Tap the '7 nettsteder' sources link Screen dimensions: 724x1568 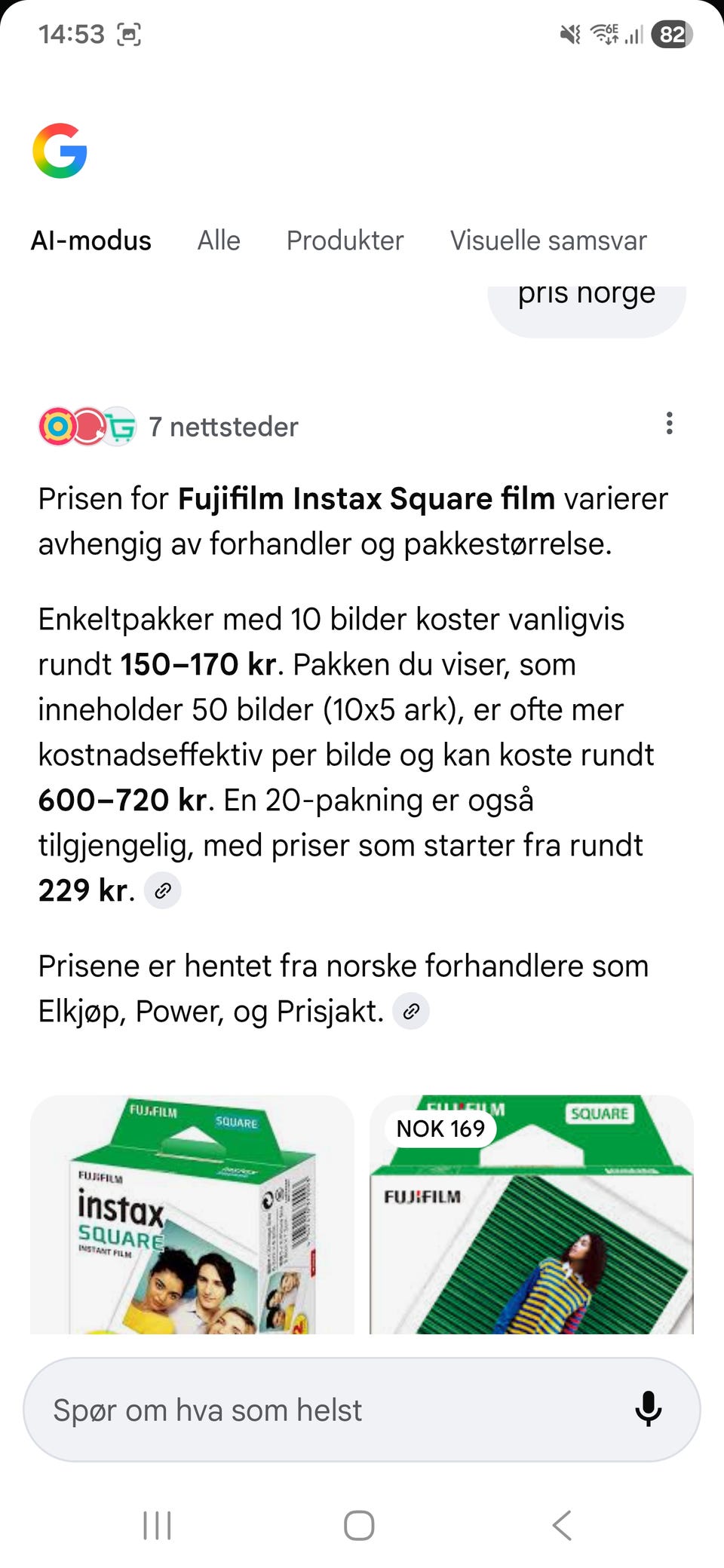pyautogui.click(x=224, y=427)
